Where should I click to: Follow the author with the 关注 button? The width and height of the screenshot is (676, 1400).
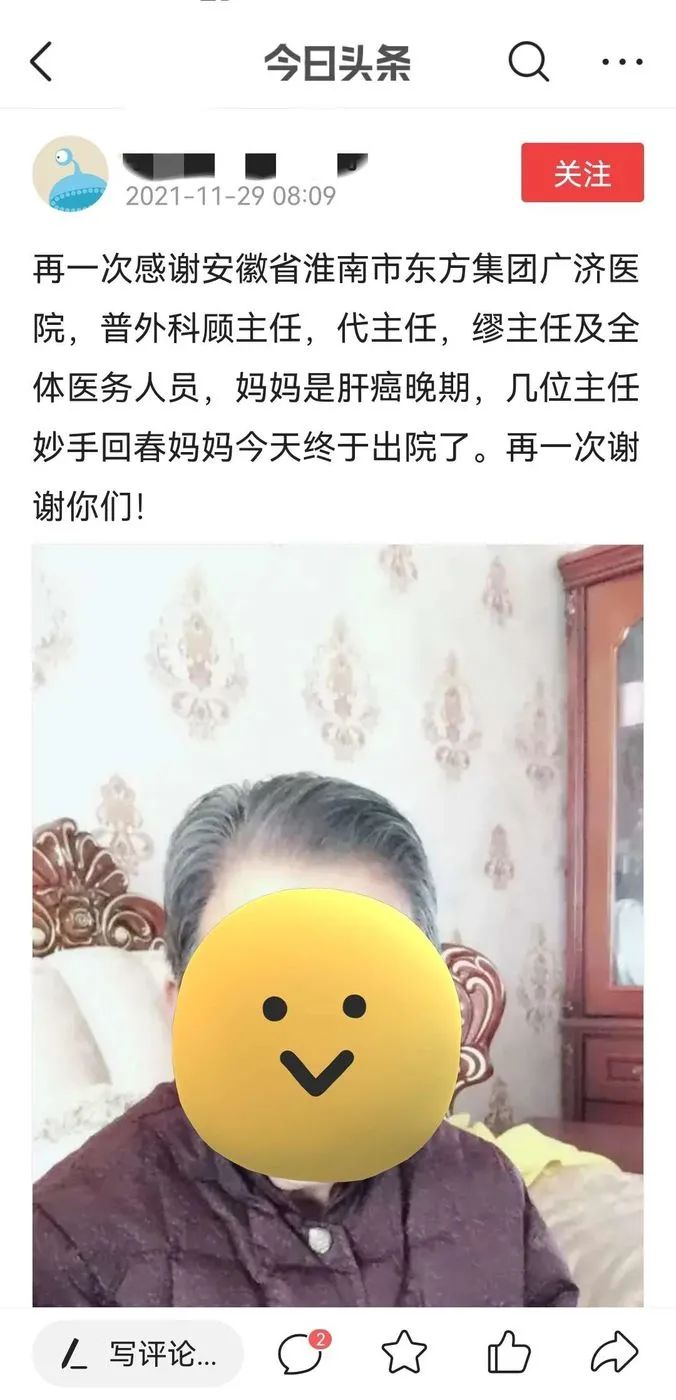582,173
